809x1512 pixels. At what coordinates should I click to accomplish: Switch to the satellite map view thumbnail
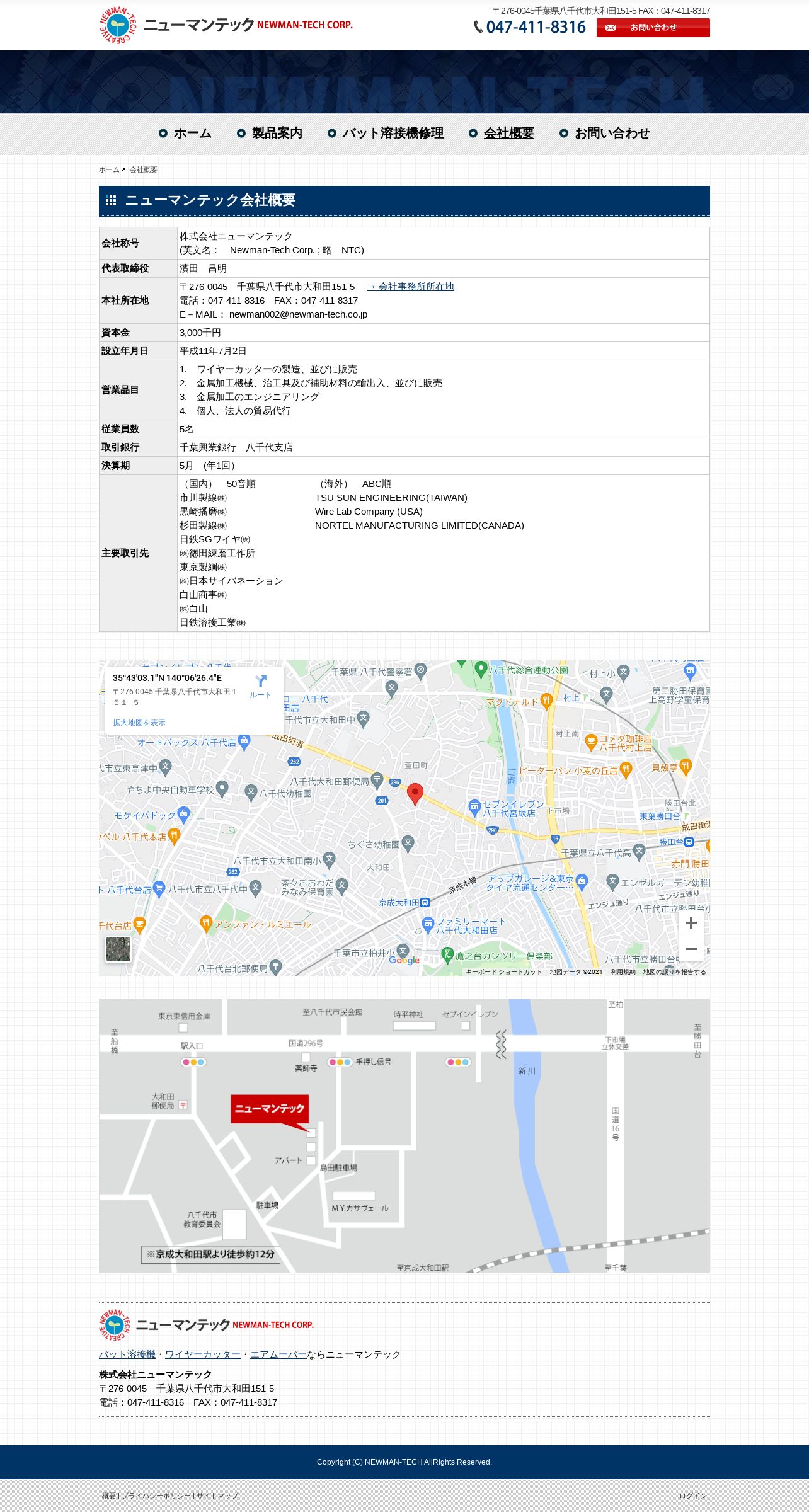(x=118, y=949)
